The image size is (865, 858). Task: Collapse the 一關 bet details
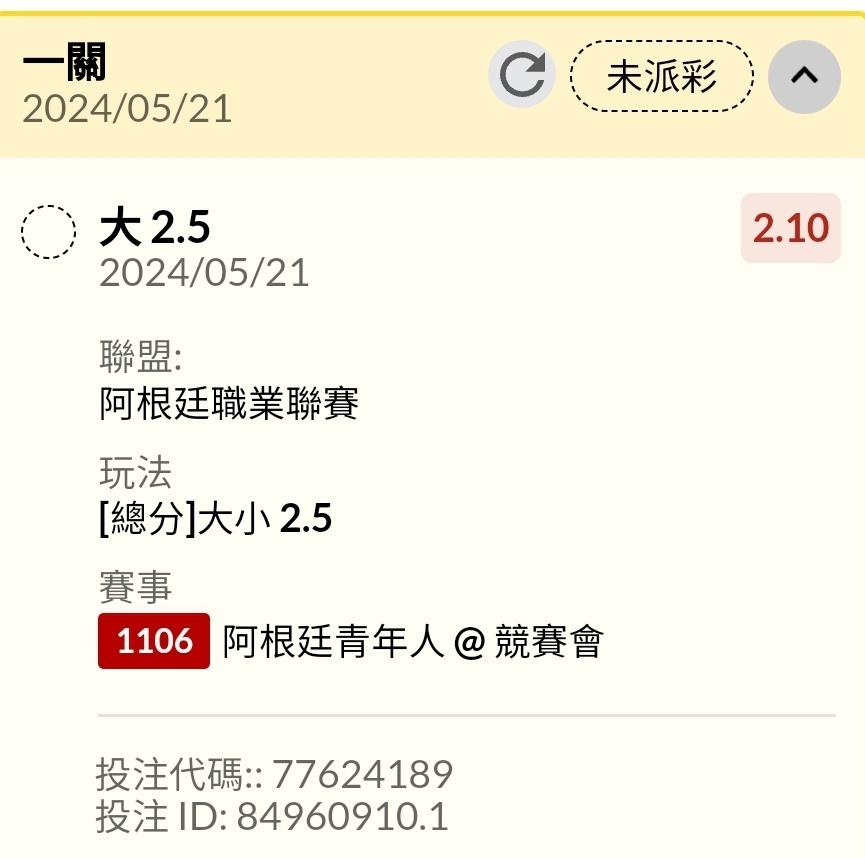(x=804, y=76)
